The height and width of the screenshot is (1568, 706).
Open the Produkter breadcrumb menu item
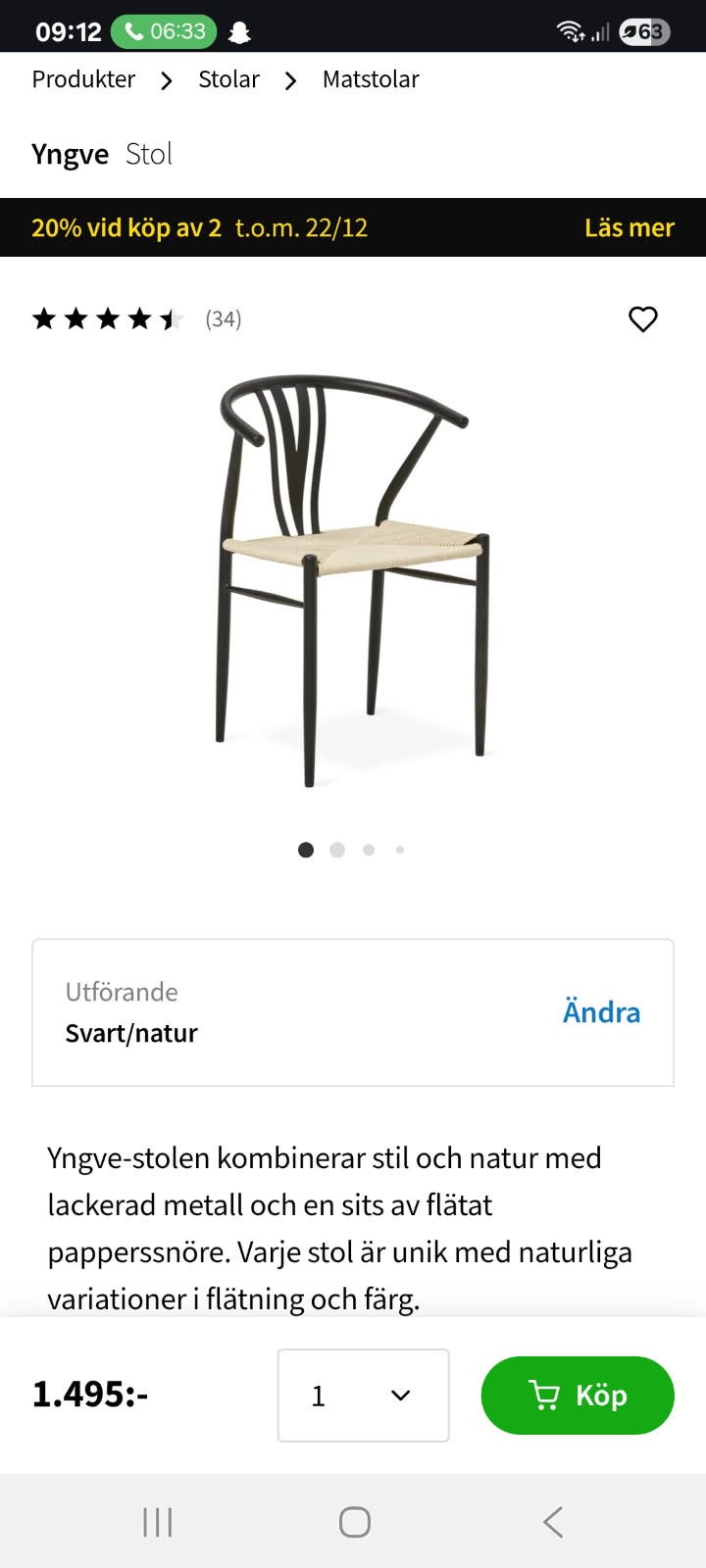[x=83, y=79]
